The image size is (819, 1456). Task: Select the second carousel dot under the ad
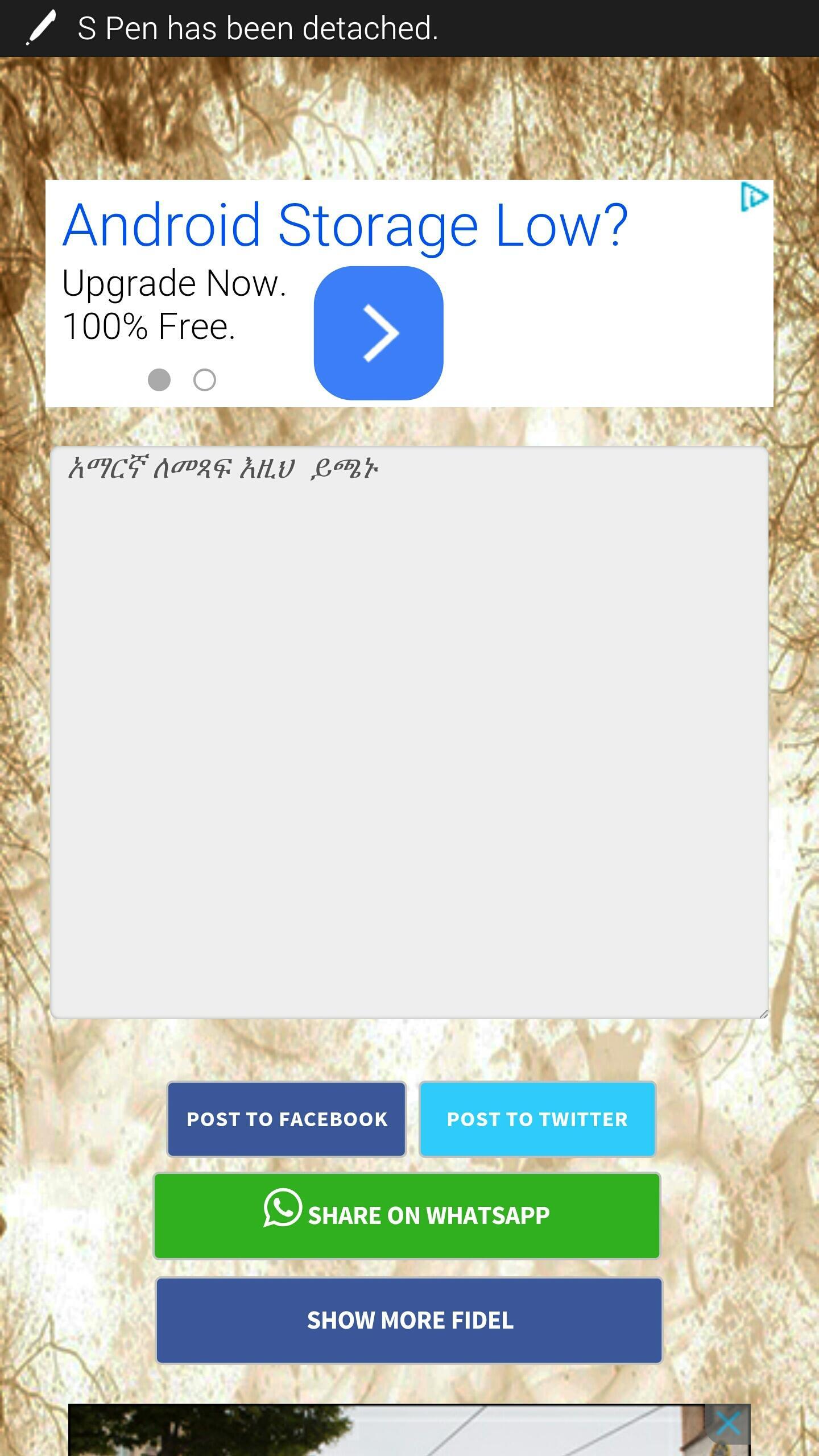tap(205, 379)
